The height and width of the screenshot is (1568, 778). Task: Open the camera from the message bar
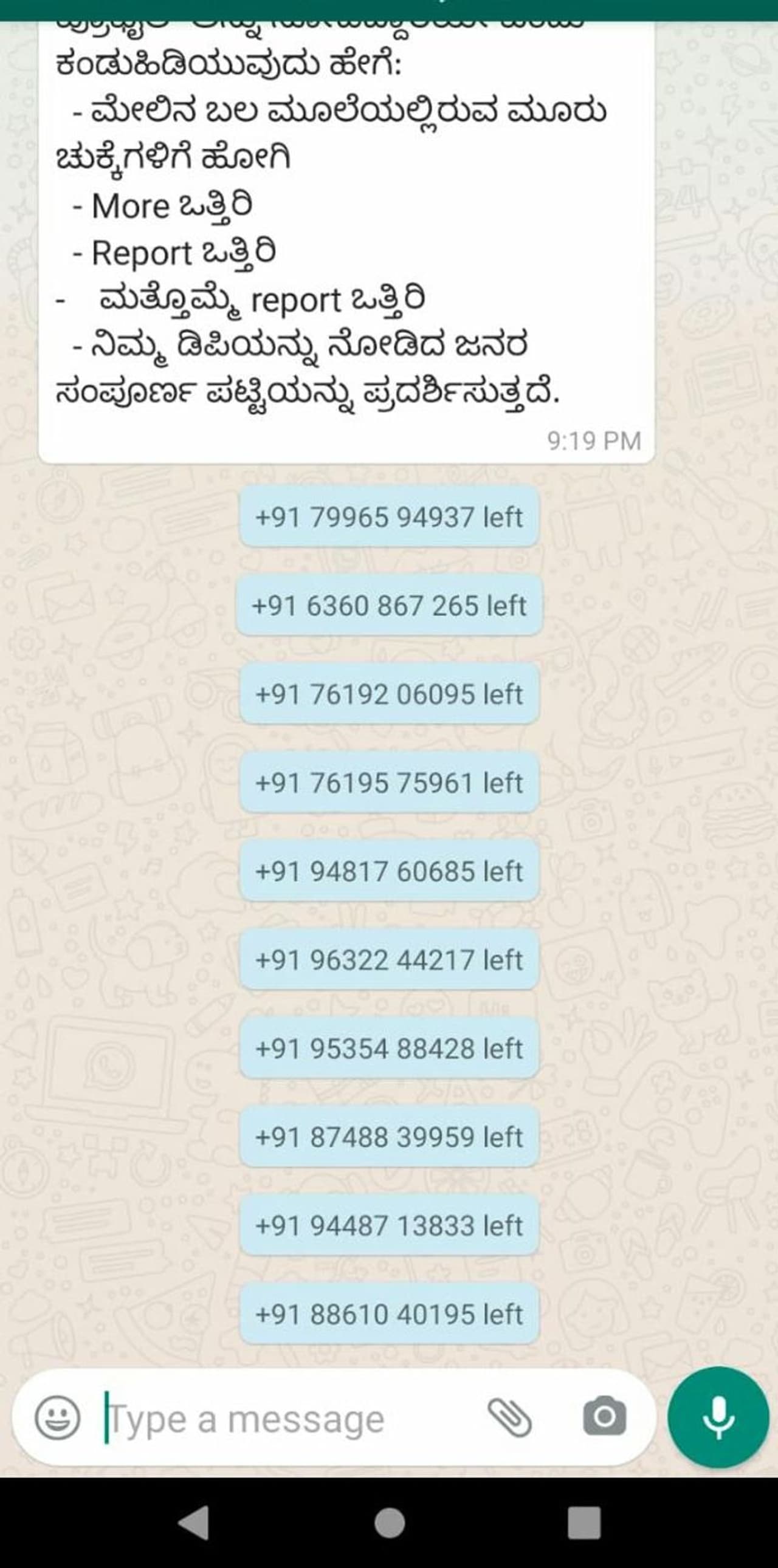[x=604, y=1417]
